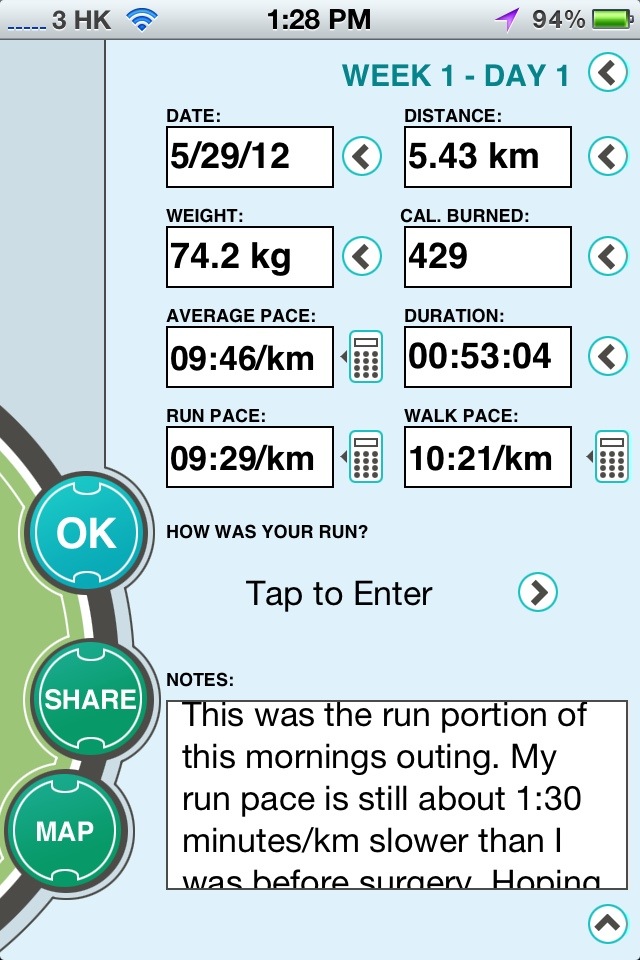Change the distance value 5.43 km
The width and height of the screenshot is (640, 960).
coord(487,157)
